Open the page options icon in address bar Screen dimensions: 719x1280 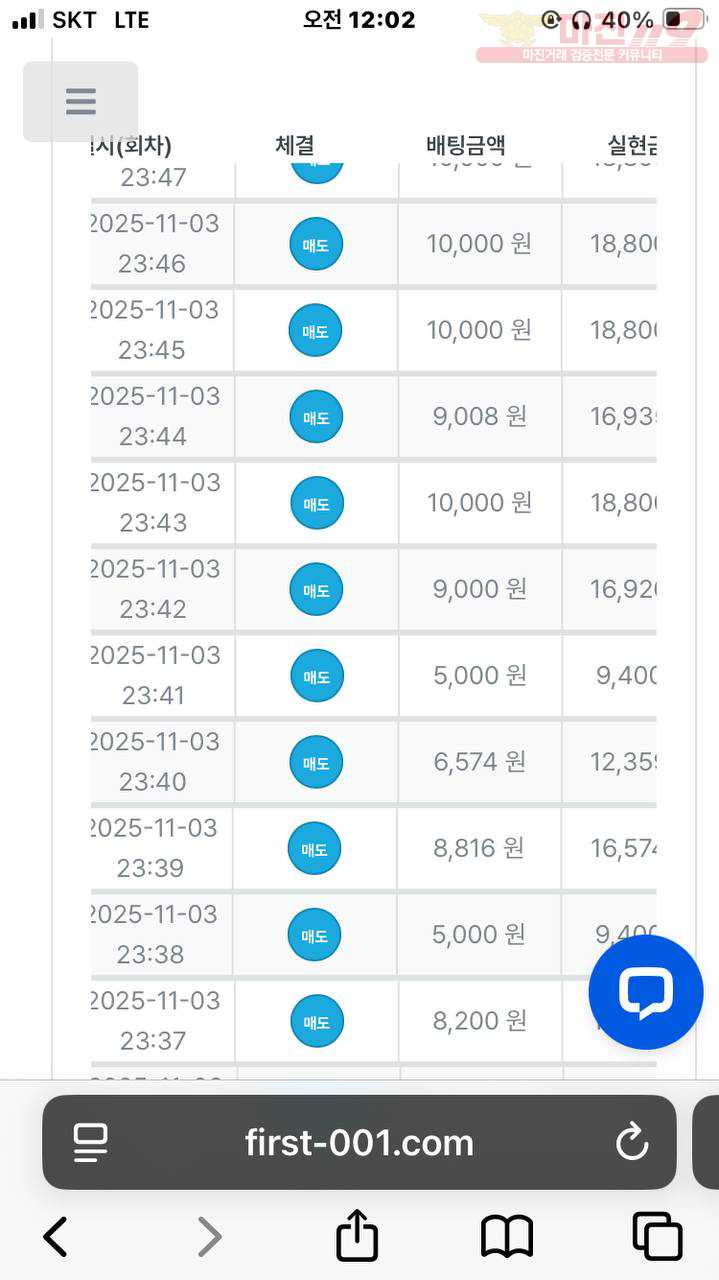click(91, 1142)
